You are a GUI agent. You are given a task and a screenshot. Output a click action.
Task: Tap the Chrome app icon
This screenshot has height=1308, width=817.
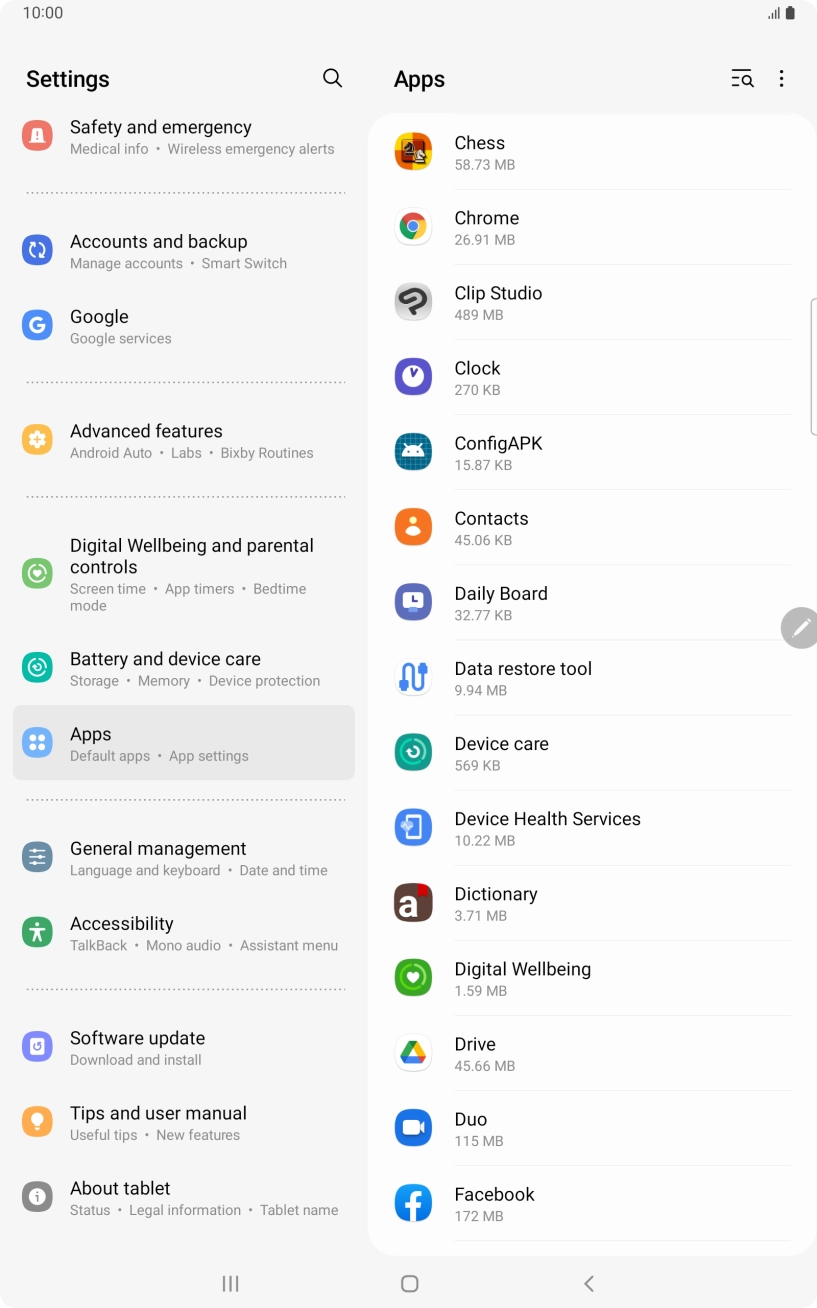coord(413,226)
